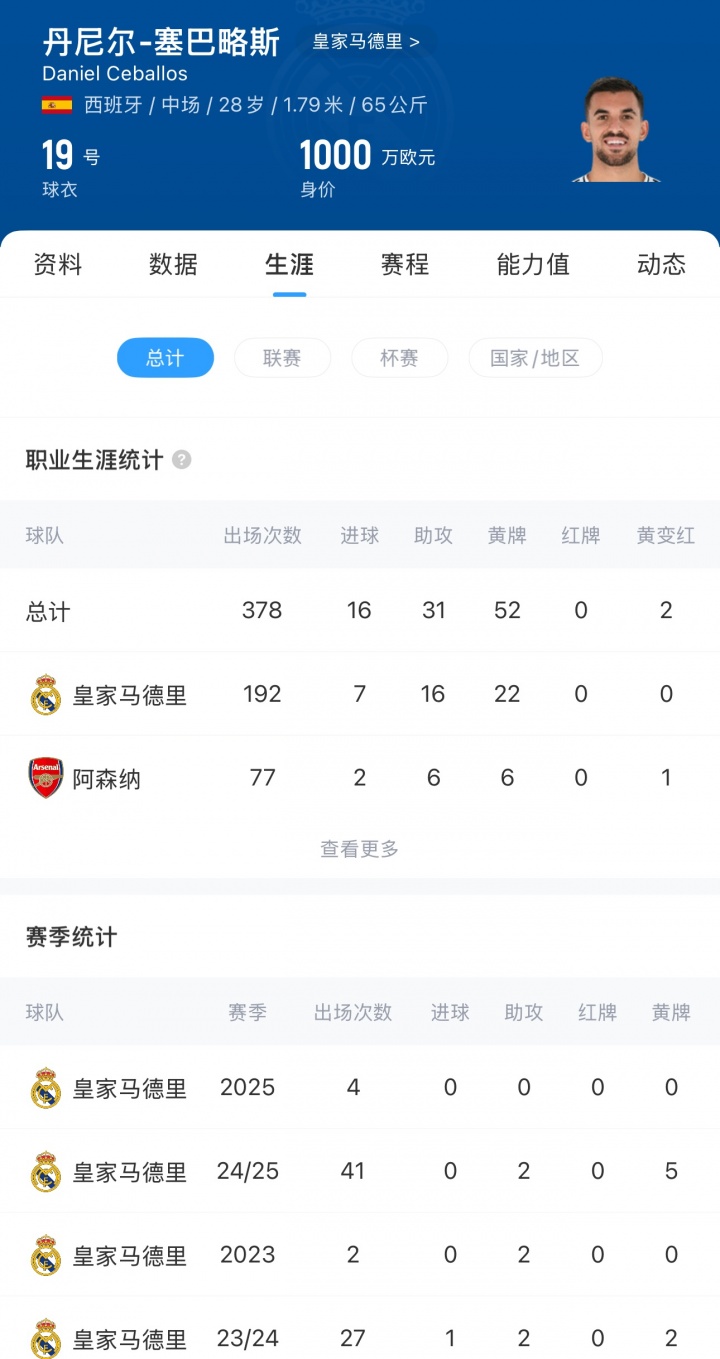Filter career stats by 杯赛
720x1359 pixels.
[x=399, y=358]
